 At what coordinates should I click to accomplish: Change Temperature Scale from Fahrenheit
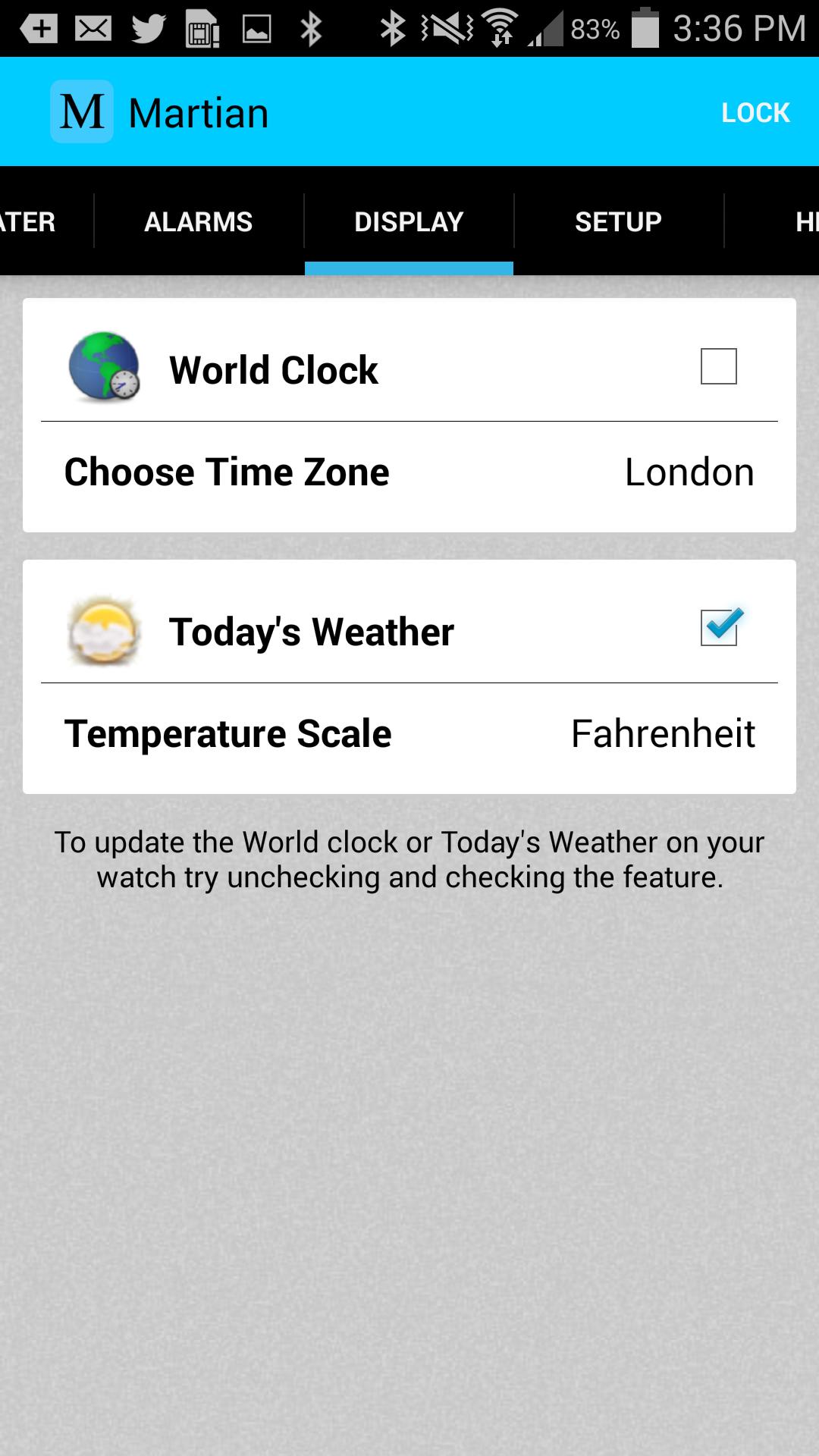(662, 734)
